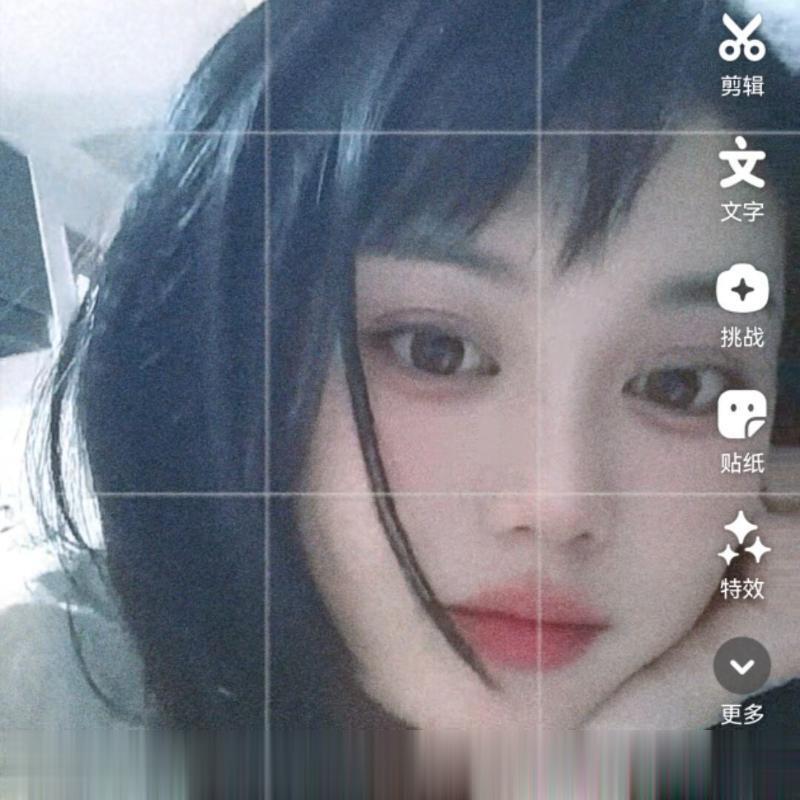Screen dimensions: 800x800
Task: Add a sticker via 贴纸
Action: pyautogui.click(x=741, y=415)
